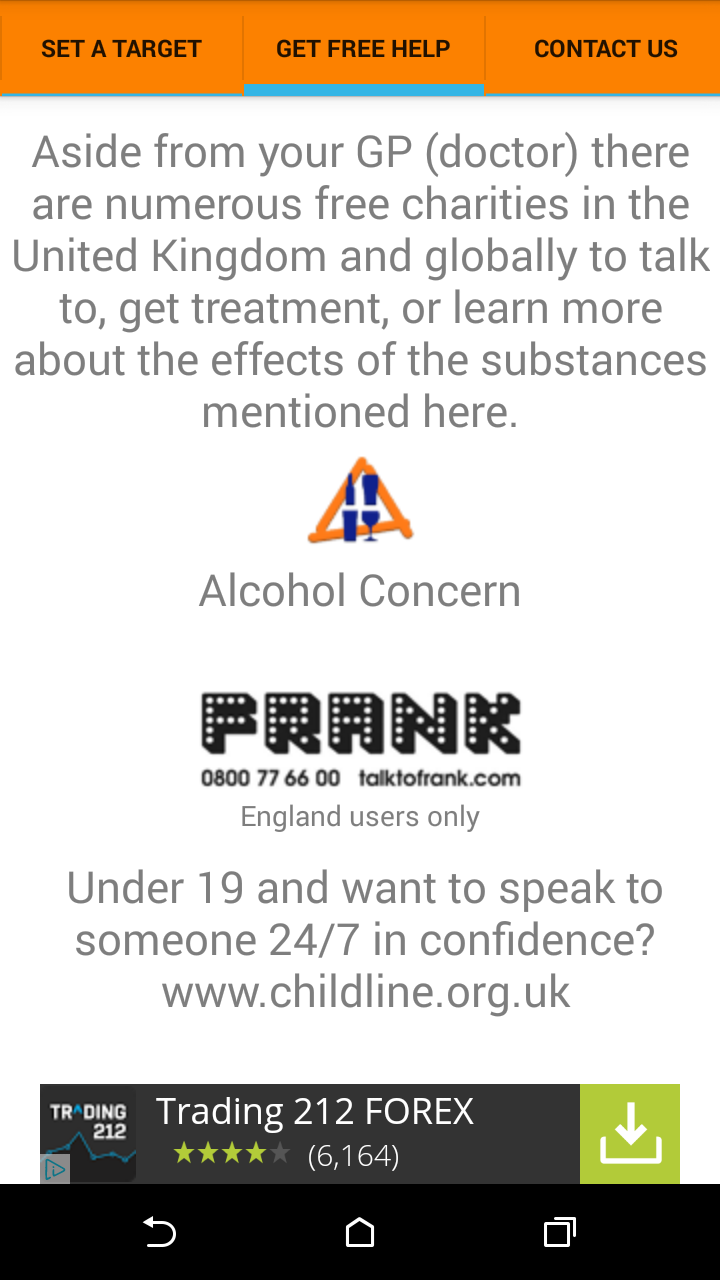Open the FRANK talktofrank.com banner
Viewport: 720px width, 1280px height.
[x=361, y=740]
